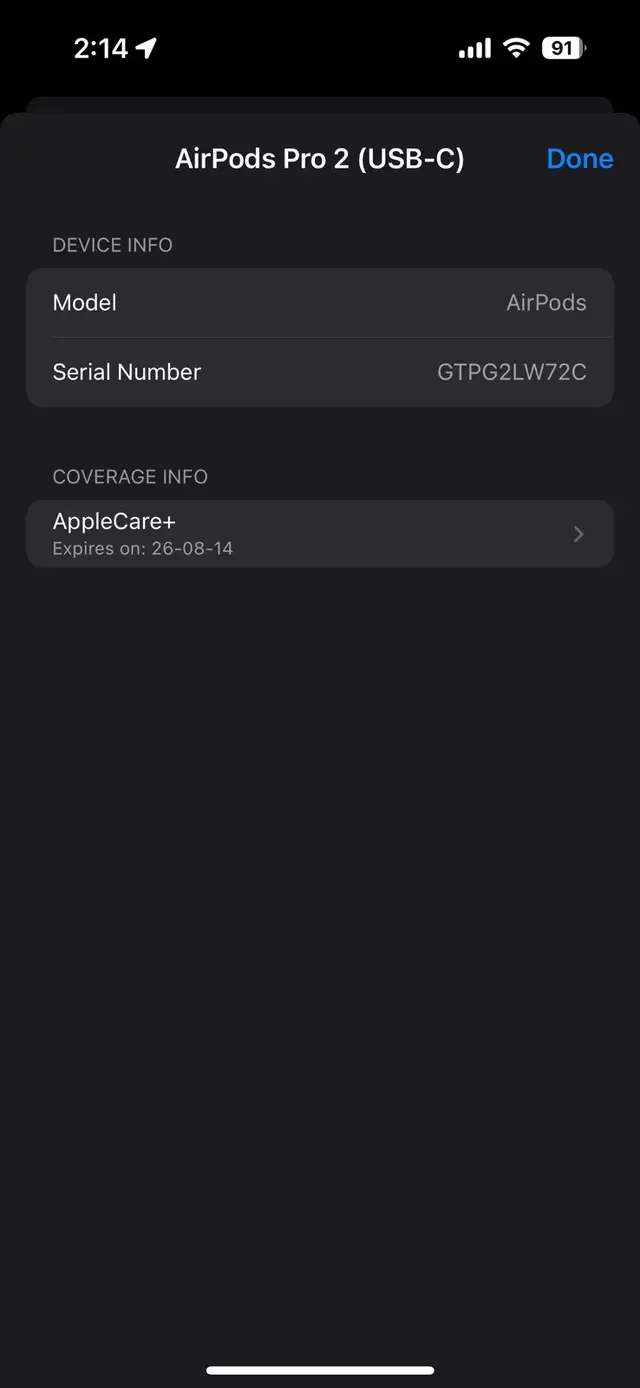Viewport: 640px width, 1388px height.
Task: Tap Done to close the AirPods info sheet
Action: coord(580,159)
